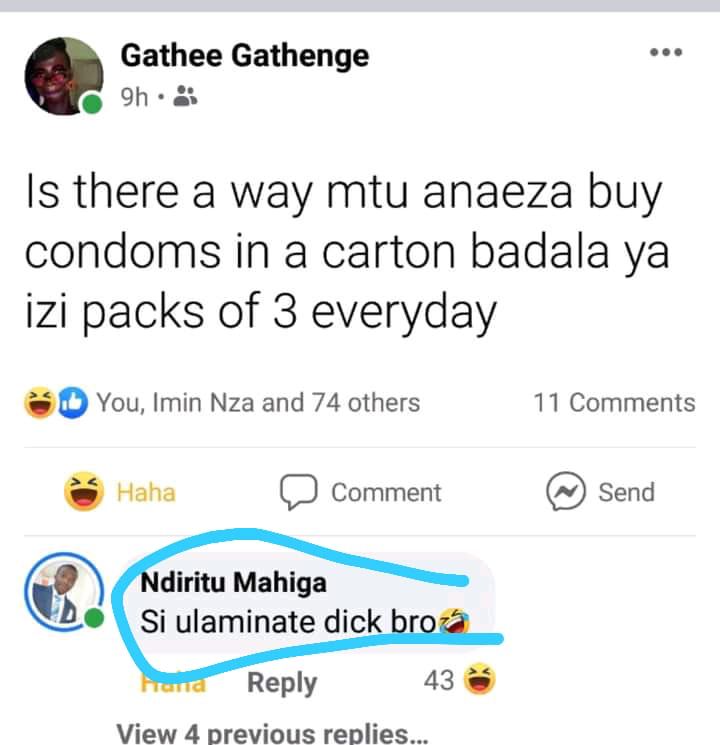720x745 pixels.
Task: Open the 11 Comments list
Action: tap(614, 403)
